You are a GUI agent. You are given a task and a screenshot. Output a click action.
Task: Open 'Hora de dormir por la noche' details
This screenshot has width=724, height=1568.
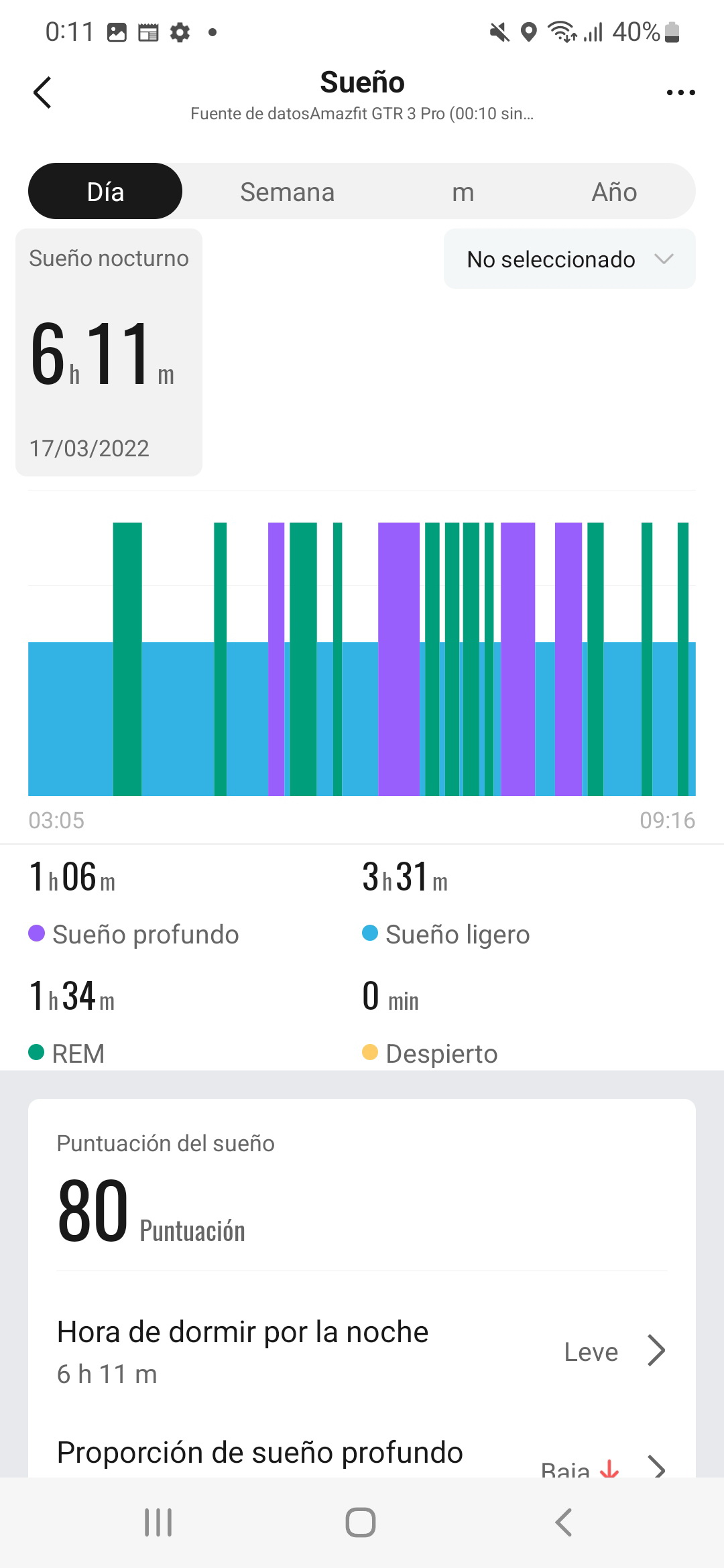coord(362,1351)
